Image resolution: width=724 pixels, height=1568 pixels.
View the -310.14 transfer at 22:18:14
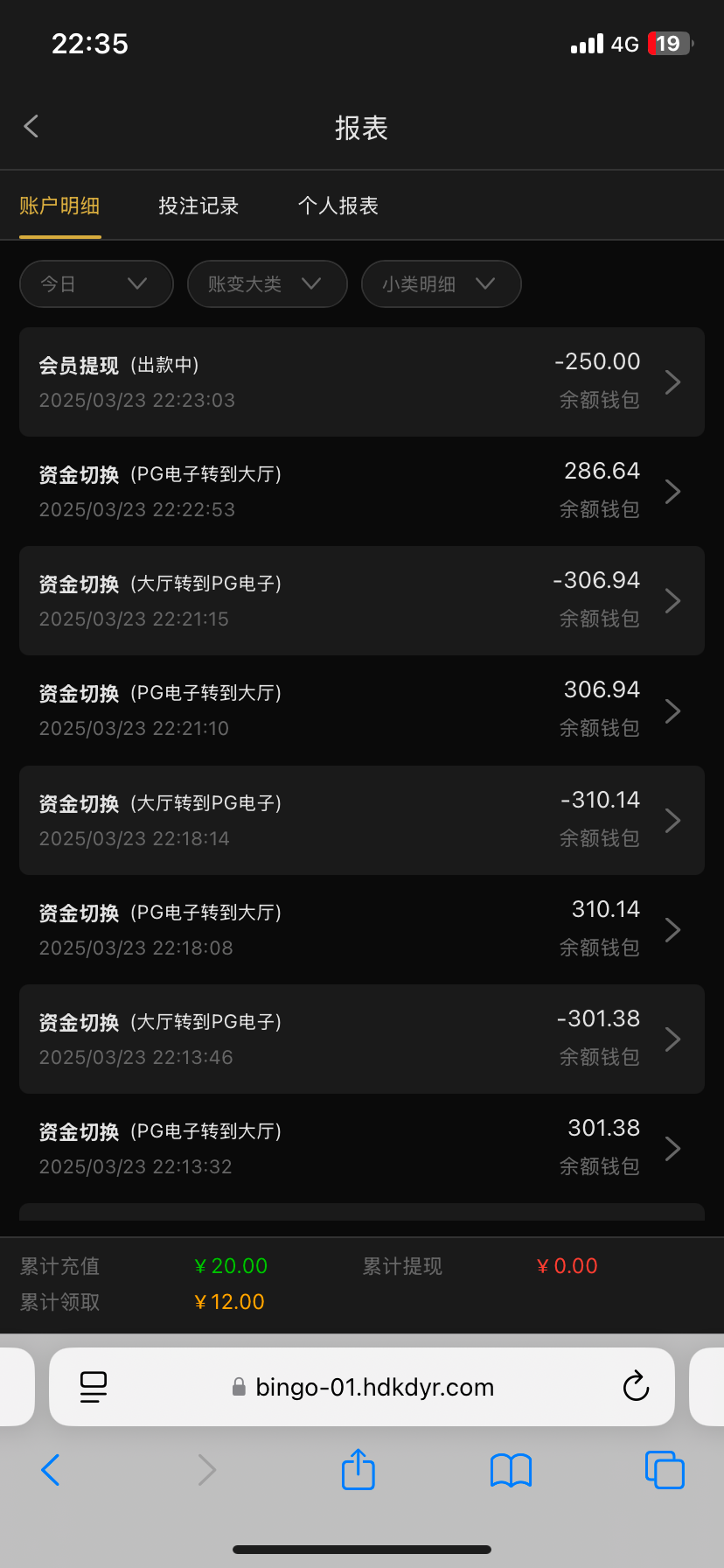coord(362,820)
